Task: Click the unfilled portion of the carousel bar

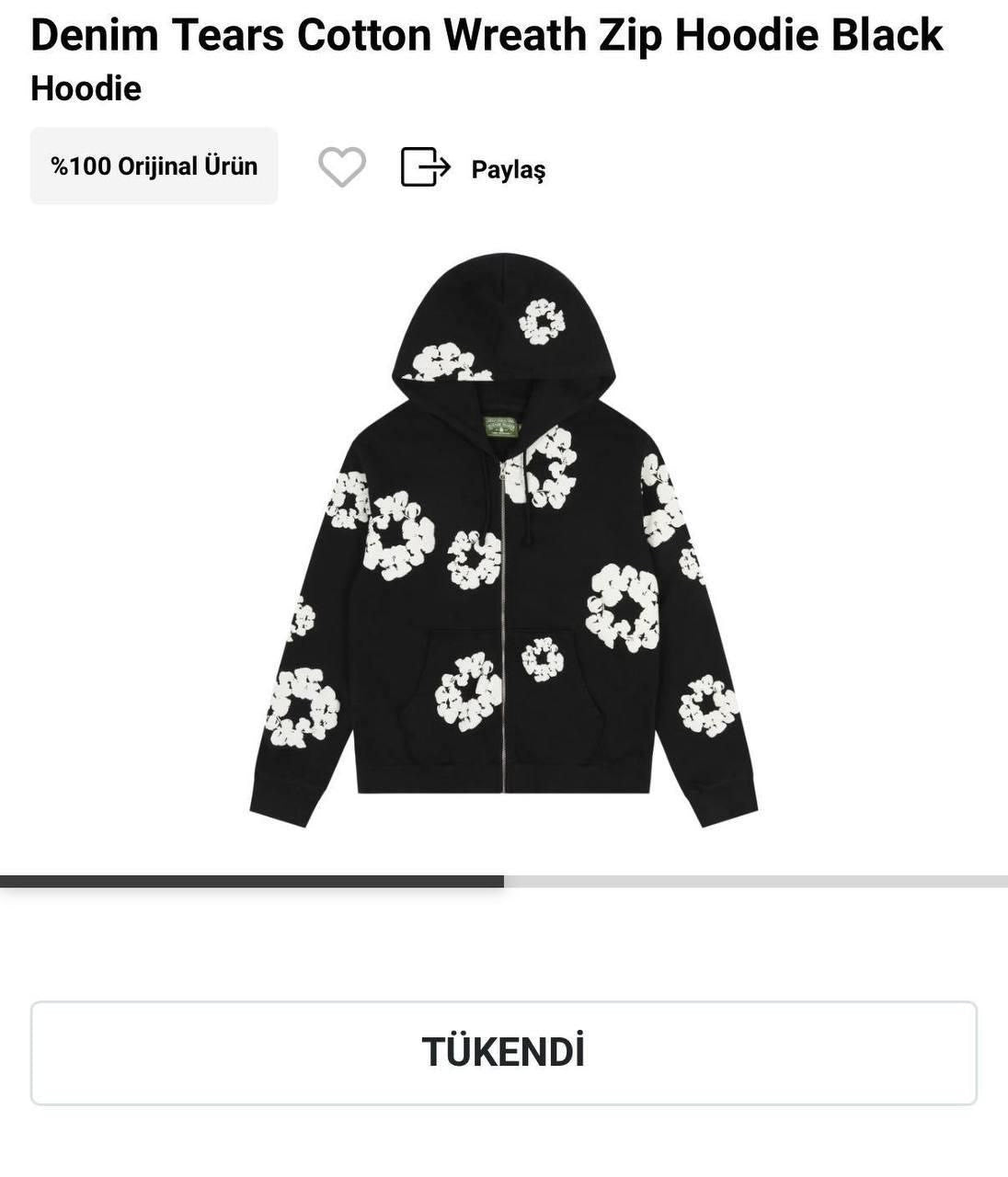Action: point(754,878)
